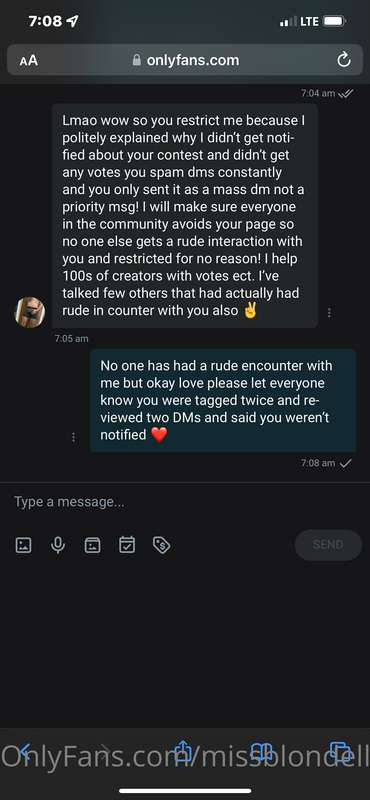Open options for the Lmao wow message
The image size is (370, 800).
330,313
